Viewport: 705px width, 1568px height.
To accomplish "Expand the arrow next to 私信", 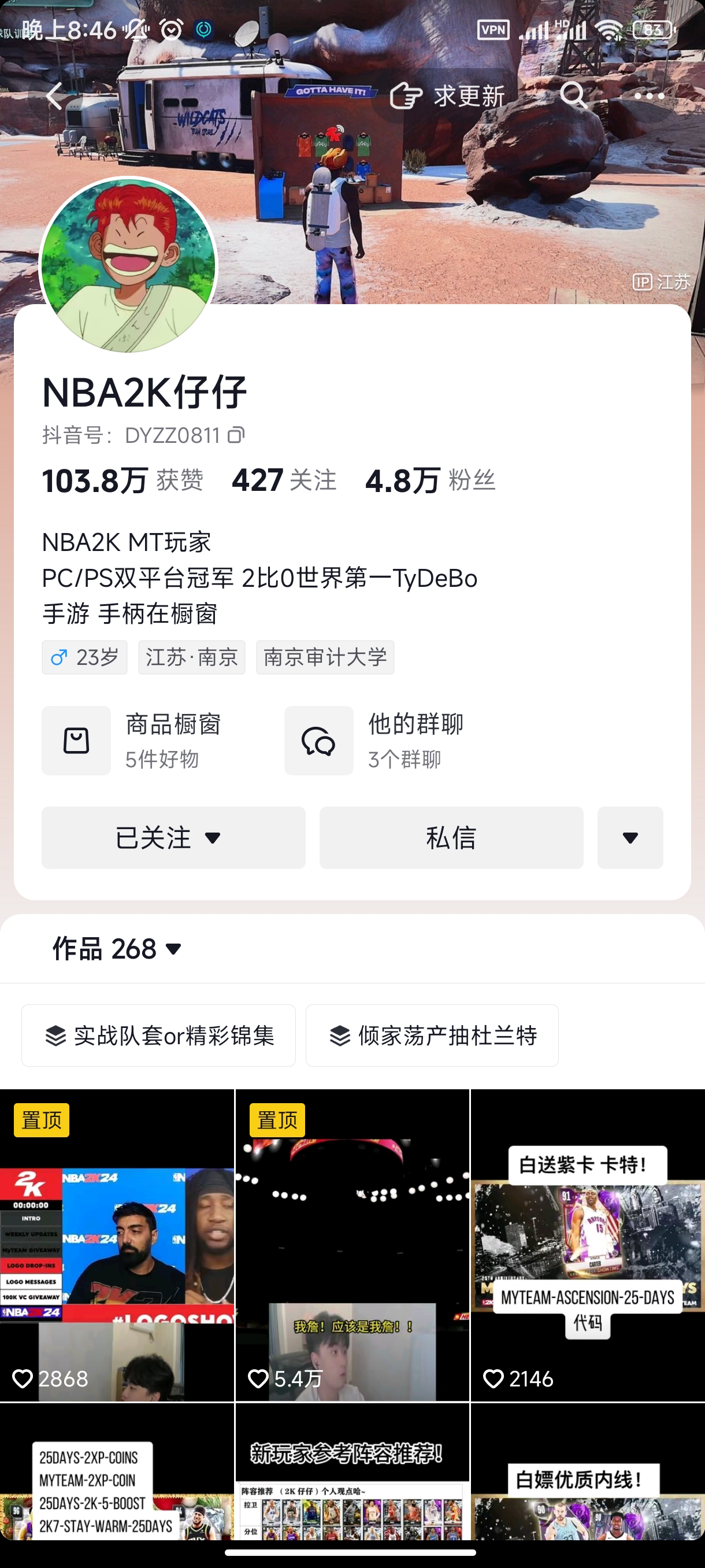I will [630, 838].
